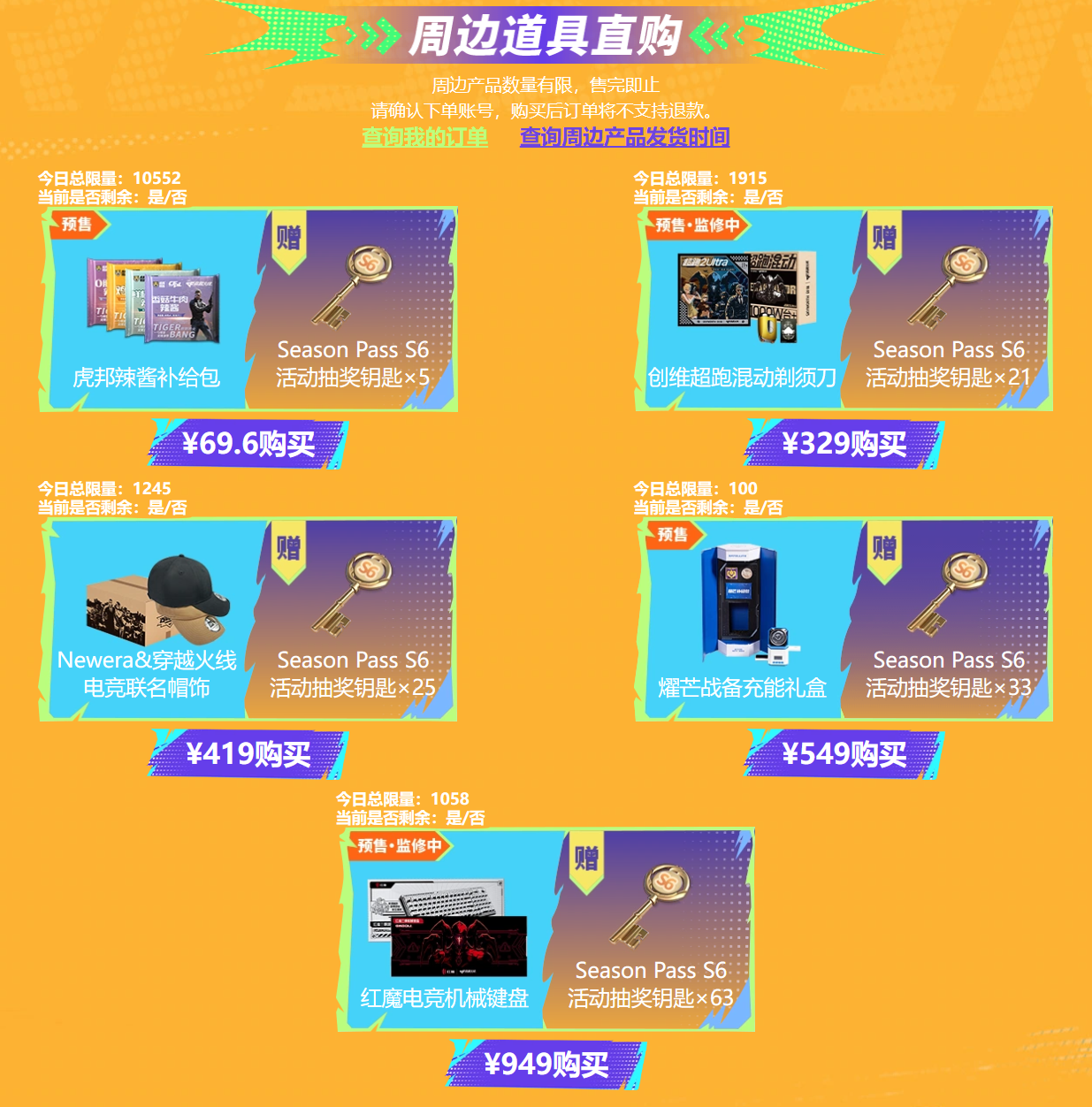The height and width of the screenshot is (1107, 1092).
Task: Select the ¥549购买 button
Action: 844,753
